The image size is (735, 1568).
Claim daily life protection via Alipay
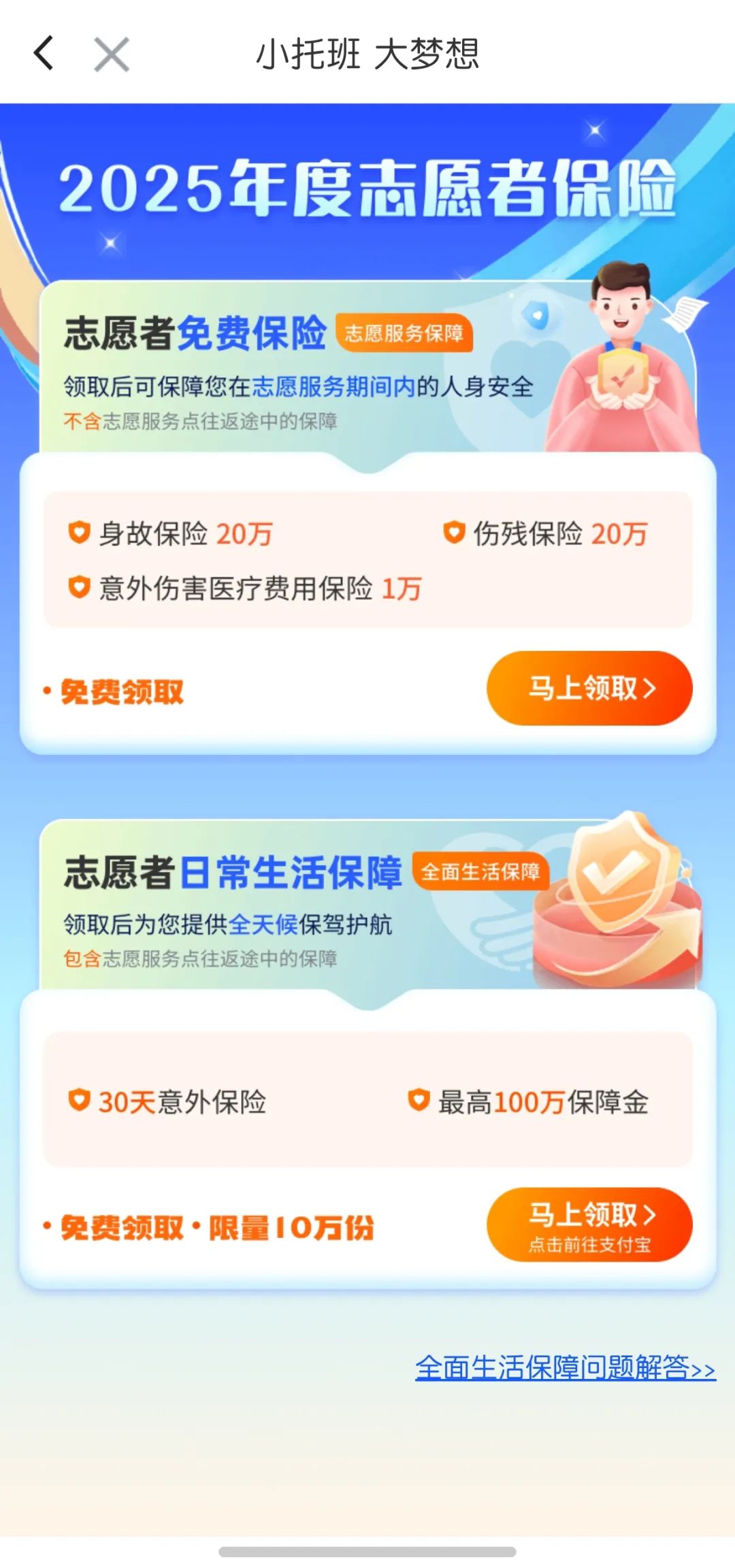point(589,1224)
